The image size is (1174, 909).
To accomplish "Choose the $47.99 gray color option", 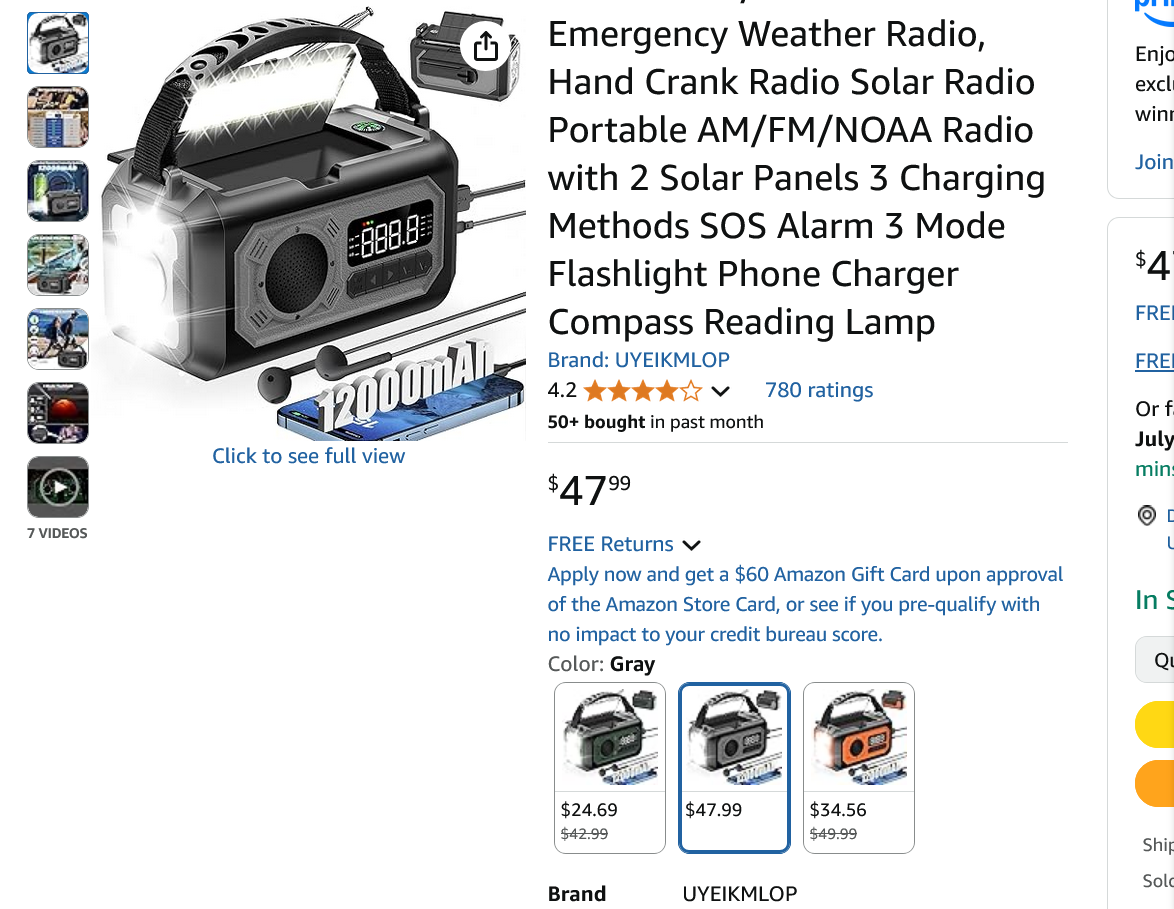I will [x=734, y=753].
